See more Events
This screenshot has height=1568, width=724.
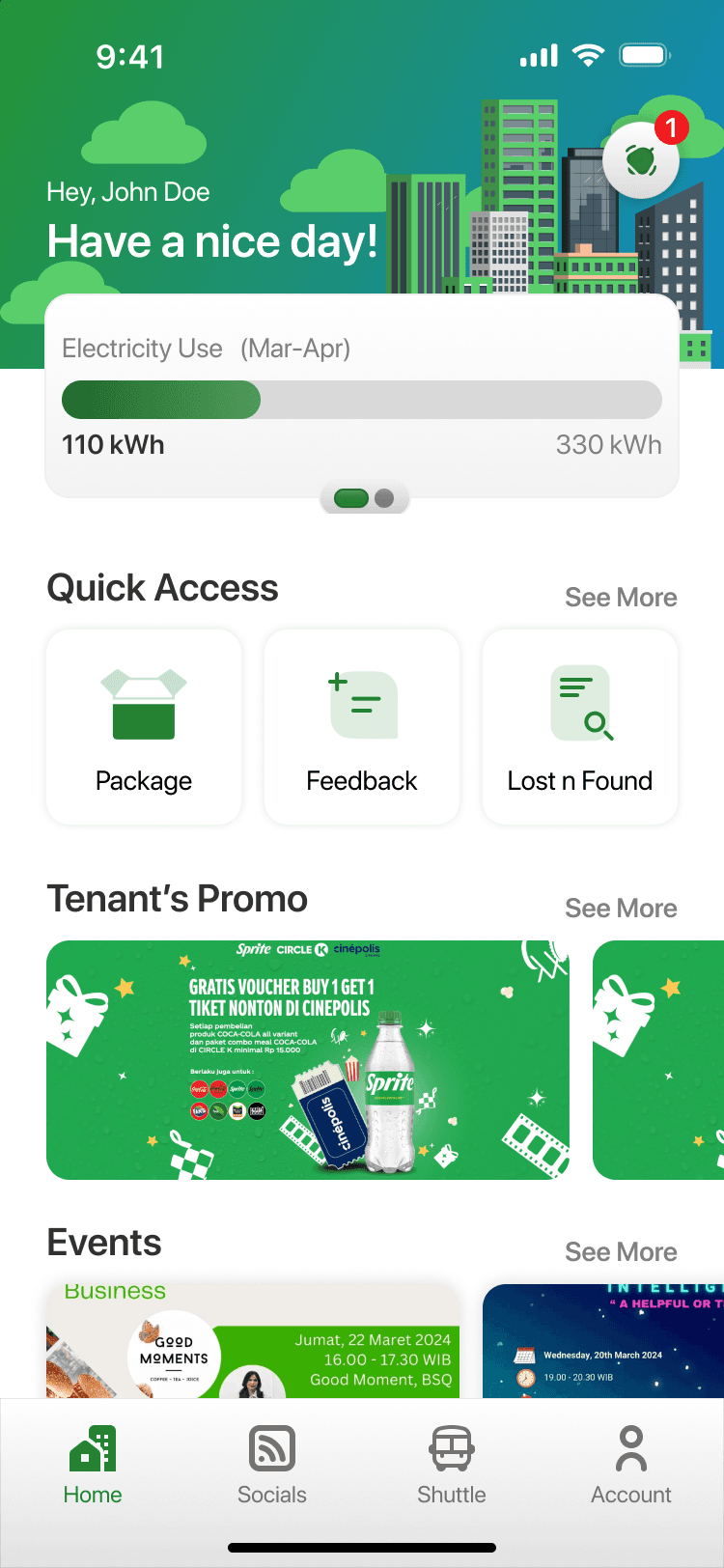(621, 1252)
